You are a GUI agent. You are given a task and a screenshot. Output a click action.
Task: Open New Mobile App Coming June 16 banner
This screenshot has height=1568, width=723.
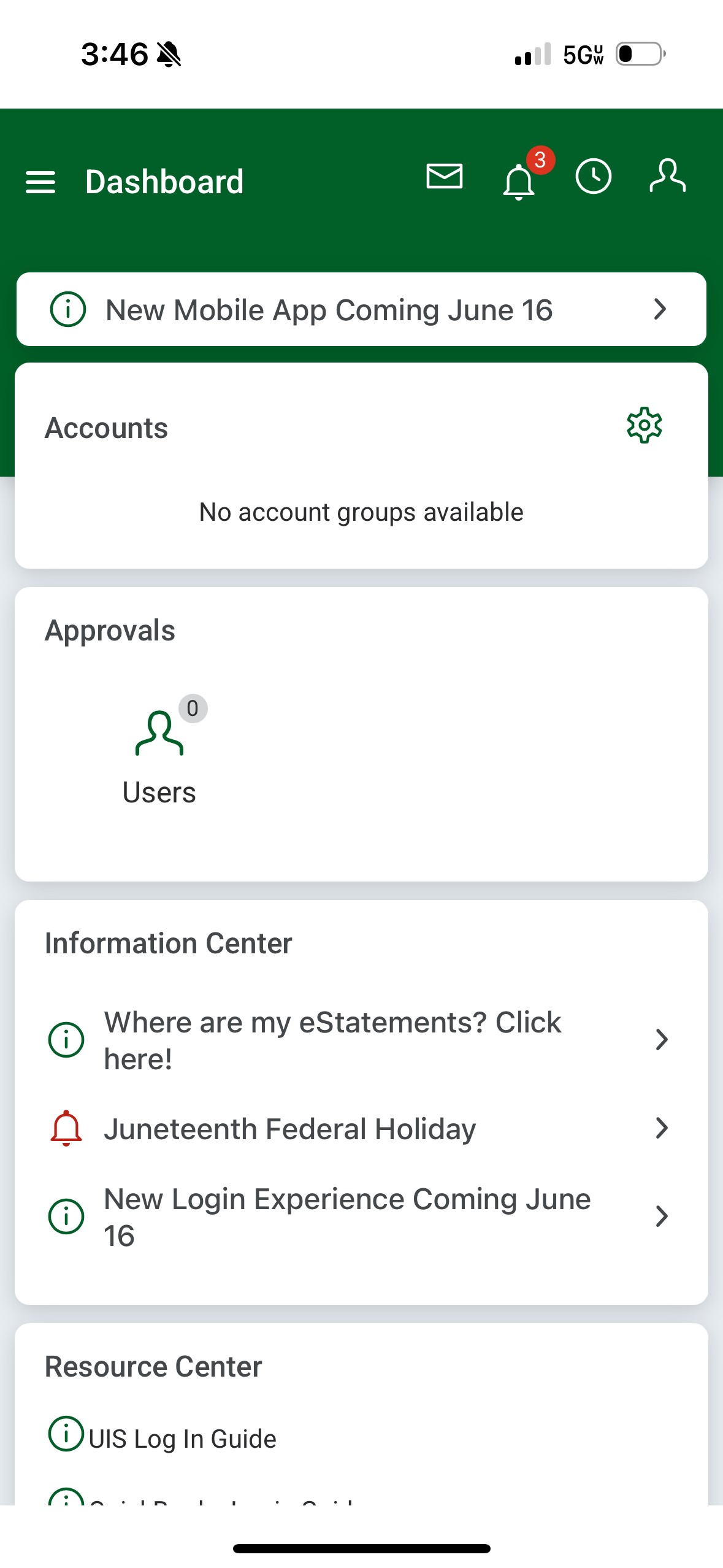click(361, 309)
